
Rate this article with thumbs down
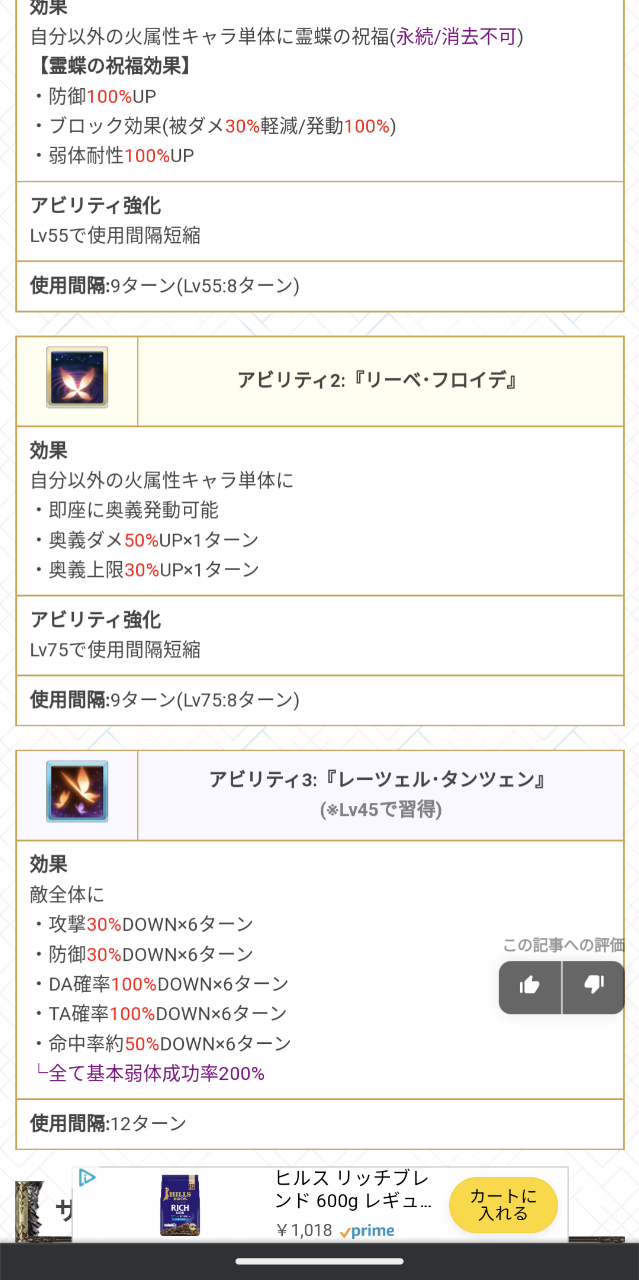pyautogui.click(x=594, y=986)
